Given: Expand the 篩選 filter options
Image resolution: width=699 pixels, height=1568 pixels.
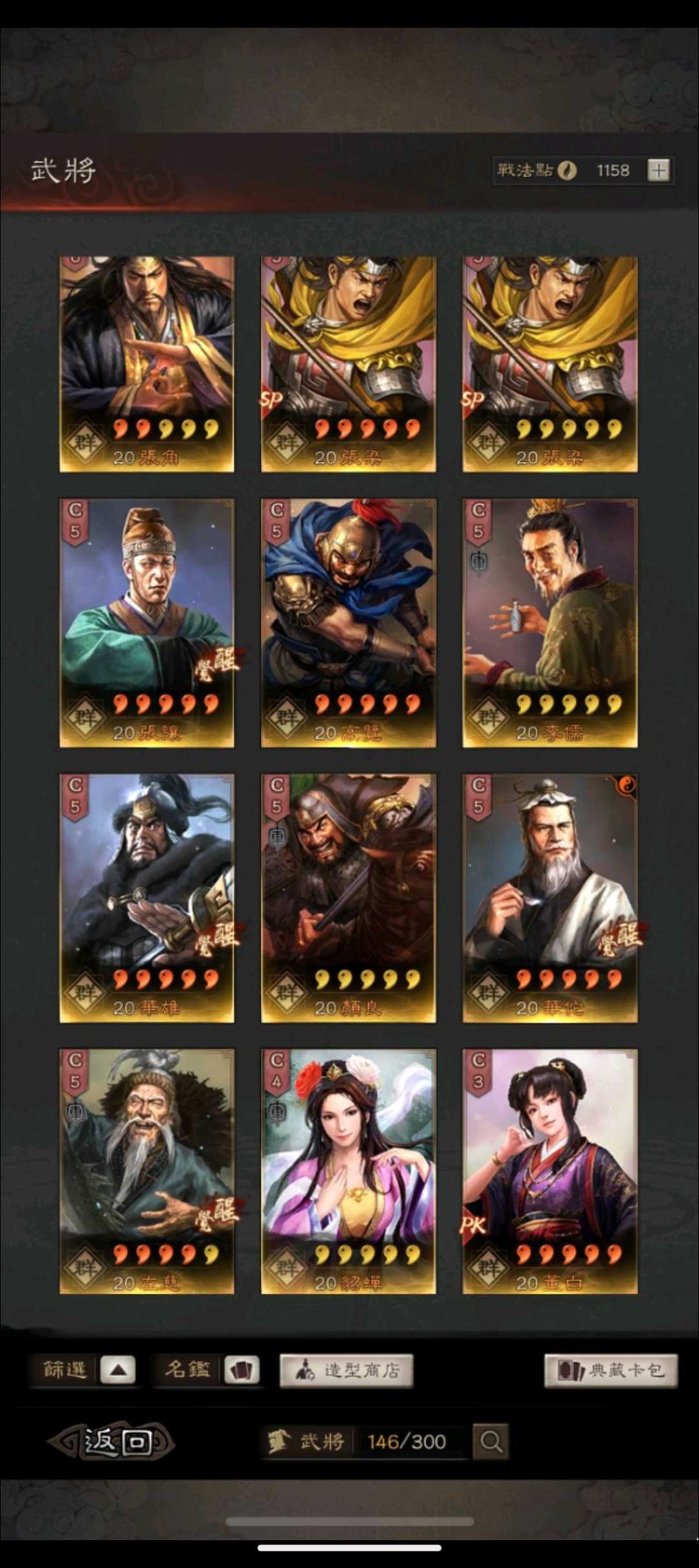Looking at the screenshot, I should [x=117, y=1370].
